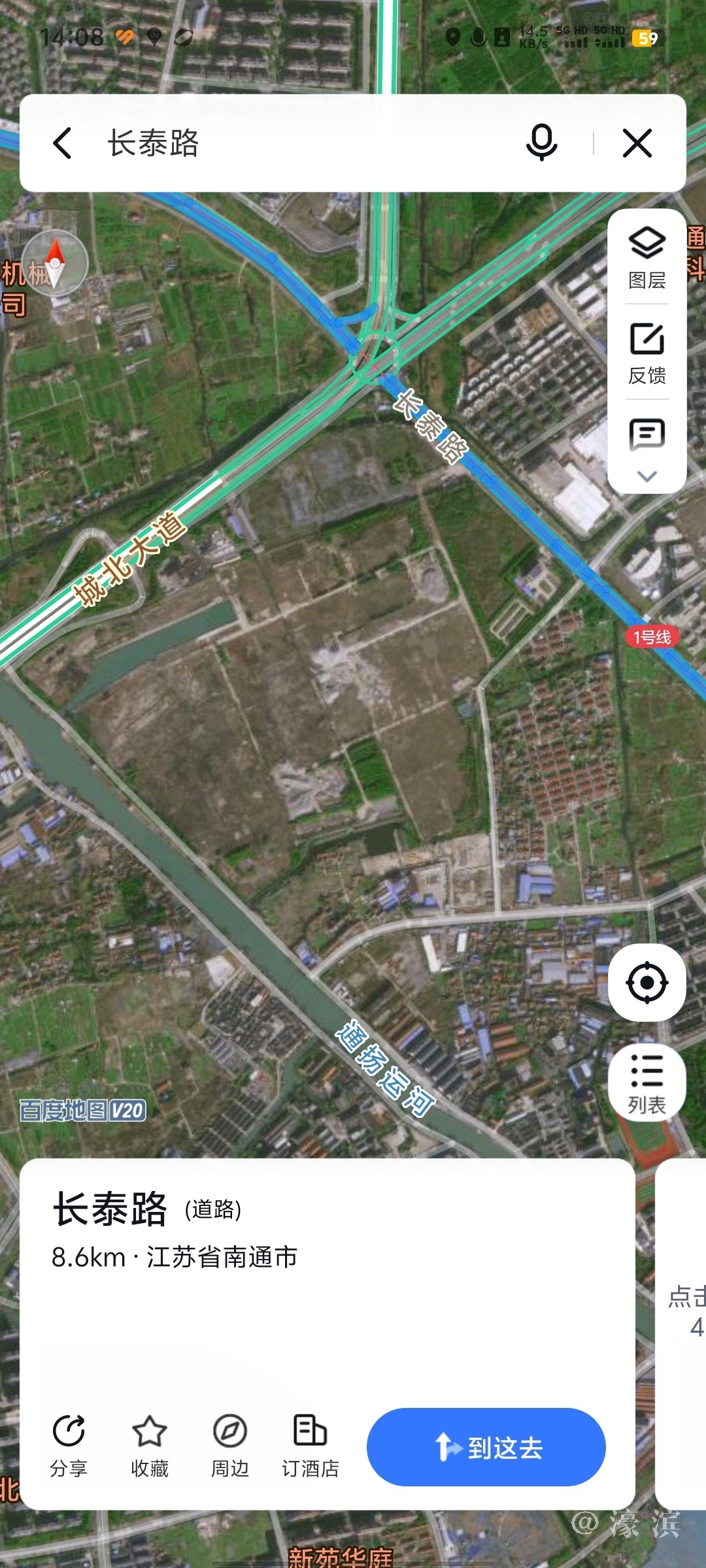Go back from the 长泰路 search

(x=63, y=143)
